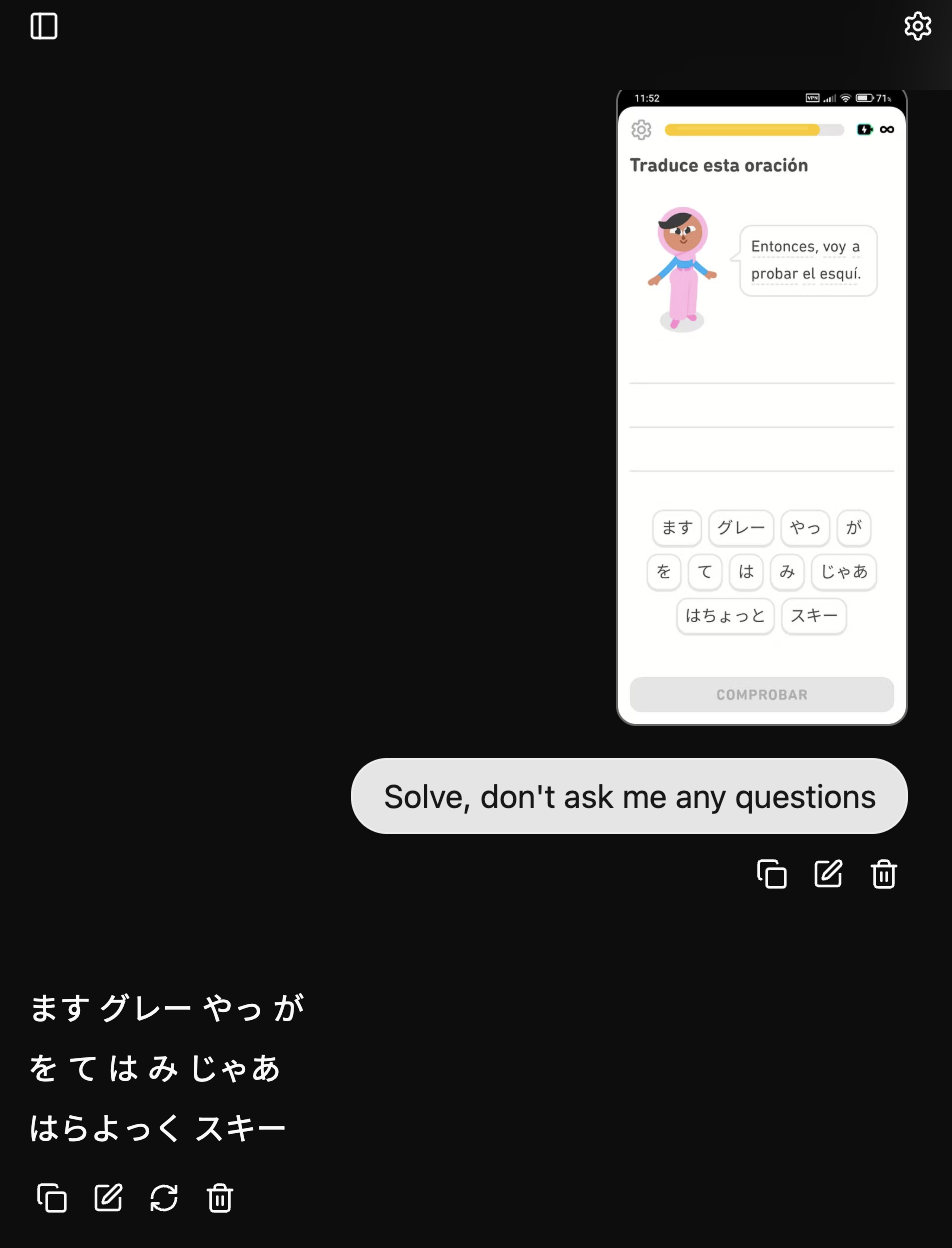The image size is (952, 1248).
Task: Edit the Japanese reply
Action: pyautogui.click(x=108, y=1197)
